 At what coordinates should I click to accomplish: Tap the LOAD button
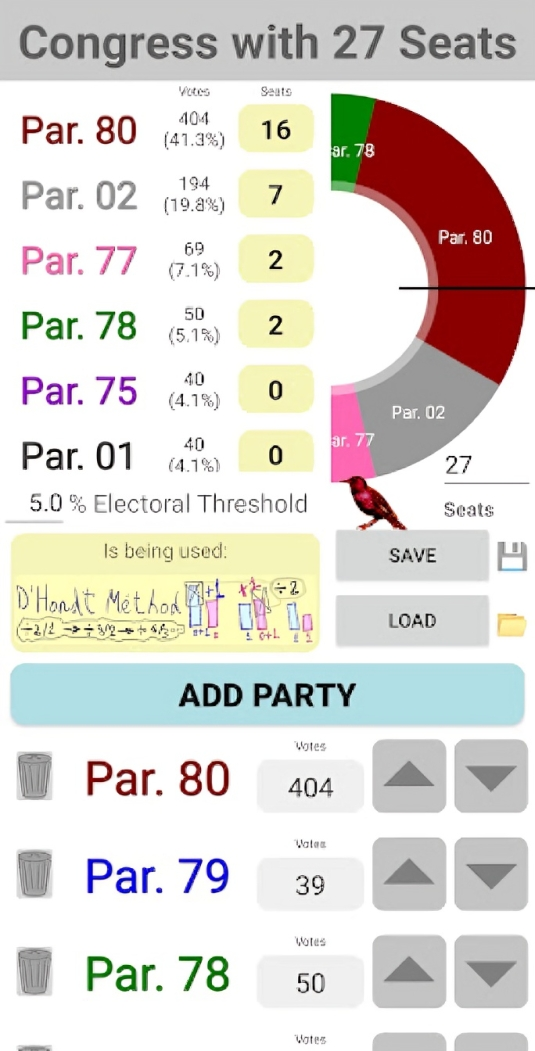[x=412, y=621]
